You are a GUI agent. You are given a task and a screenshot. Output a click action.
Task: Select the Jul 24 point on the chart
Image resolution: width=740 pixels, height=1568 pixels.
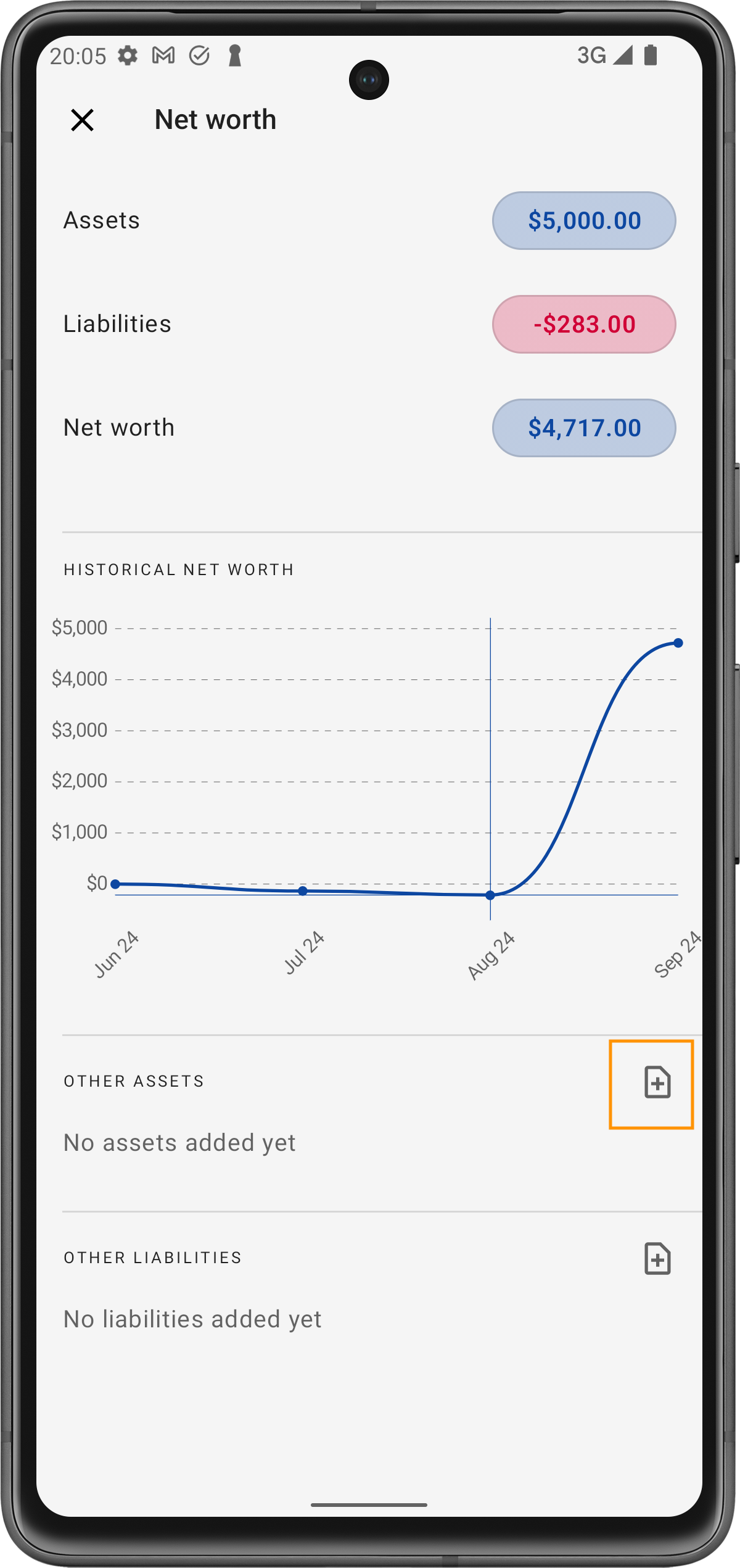click(x=303, y=890)
